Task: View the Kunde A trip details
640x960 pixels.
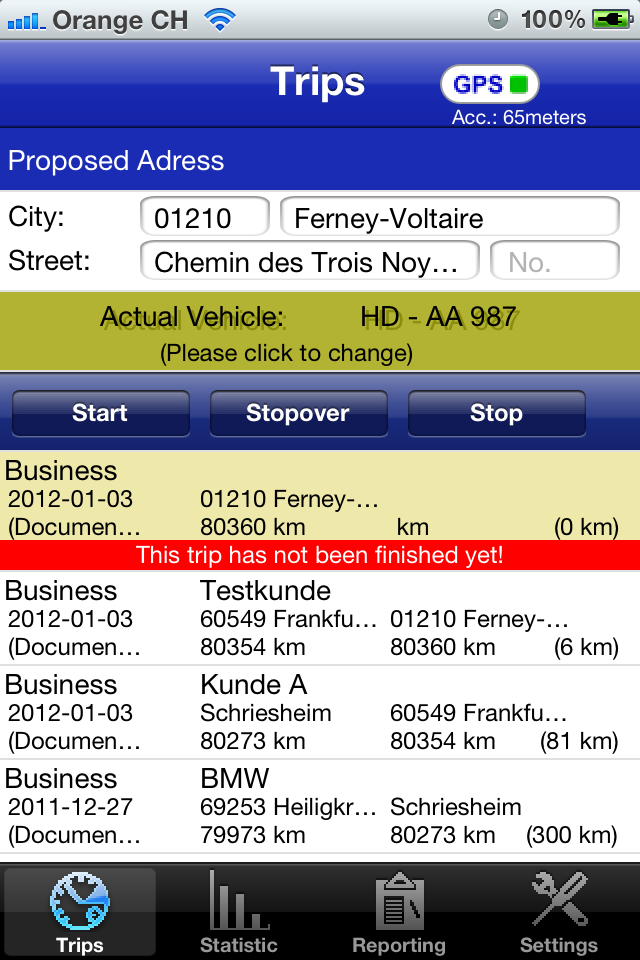Action: 320,712
